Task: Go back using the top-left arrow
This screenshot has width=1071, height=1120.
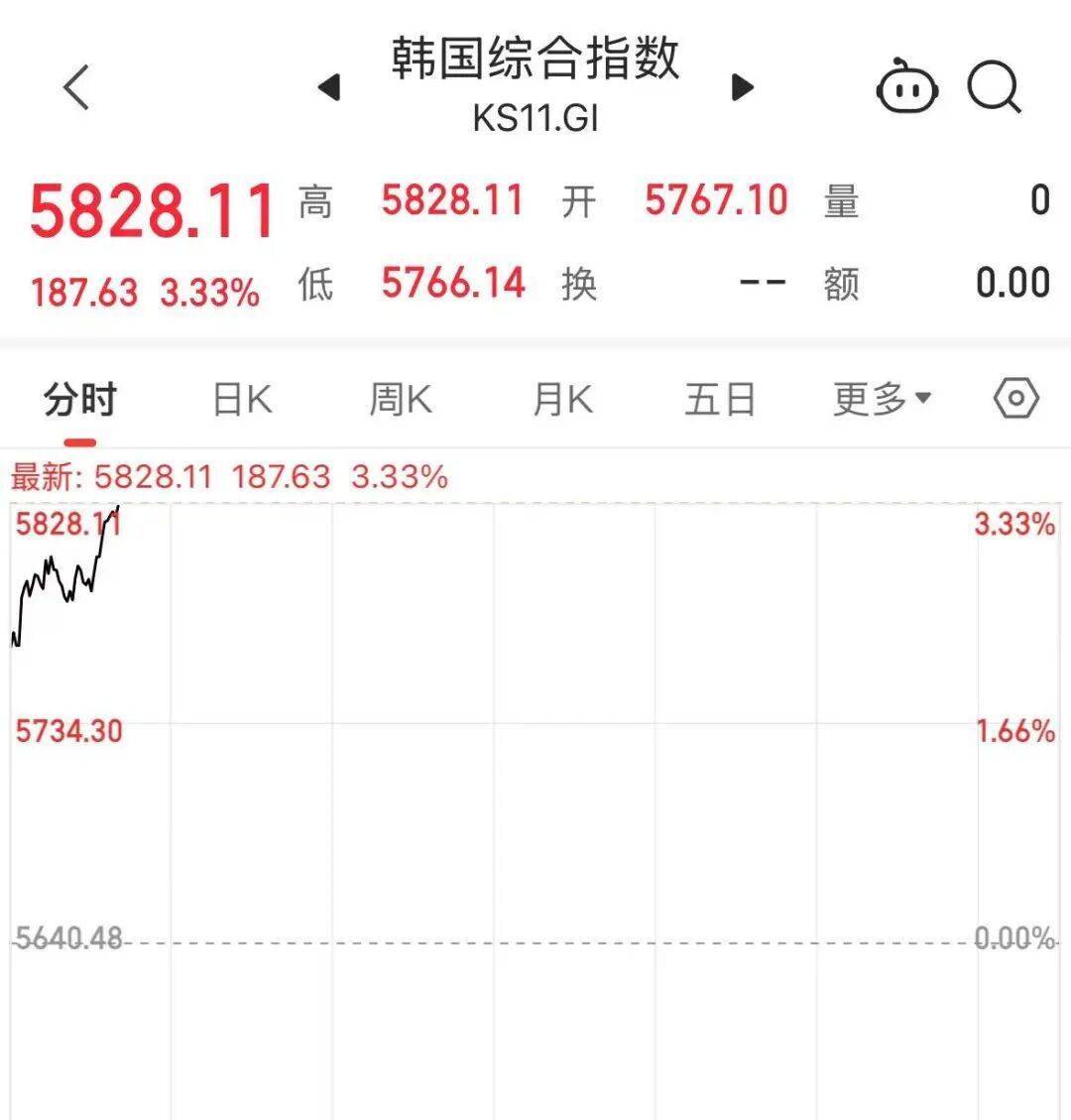Action: click(x=77, y=87)
